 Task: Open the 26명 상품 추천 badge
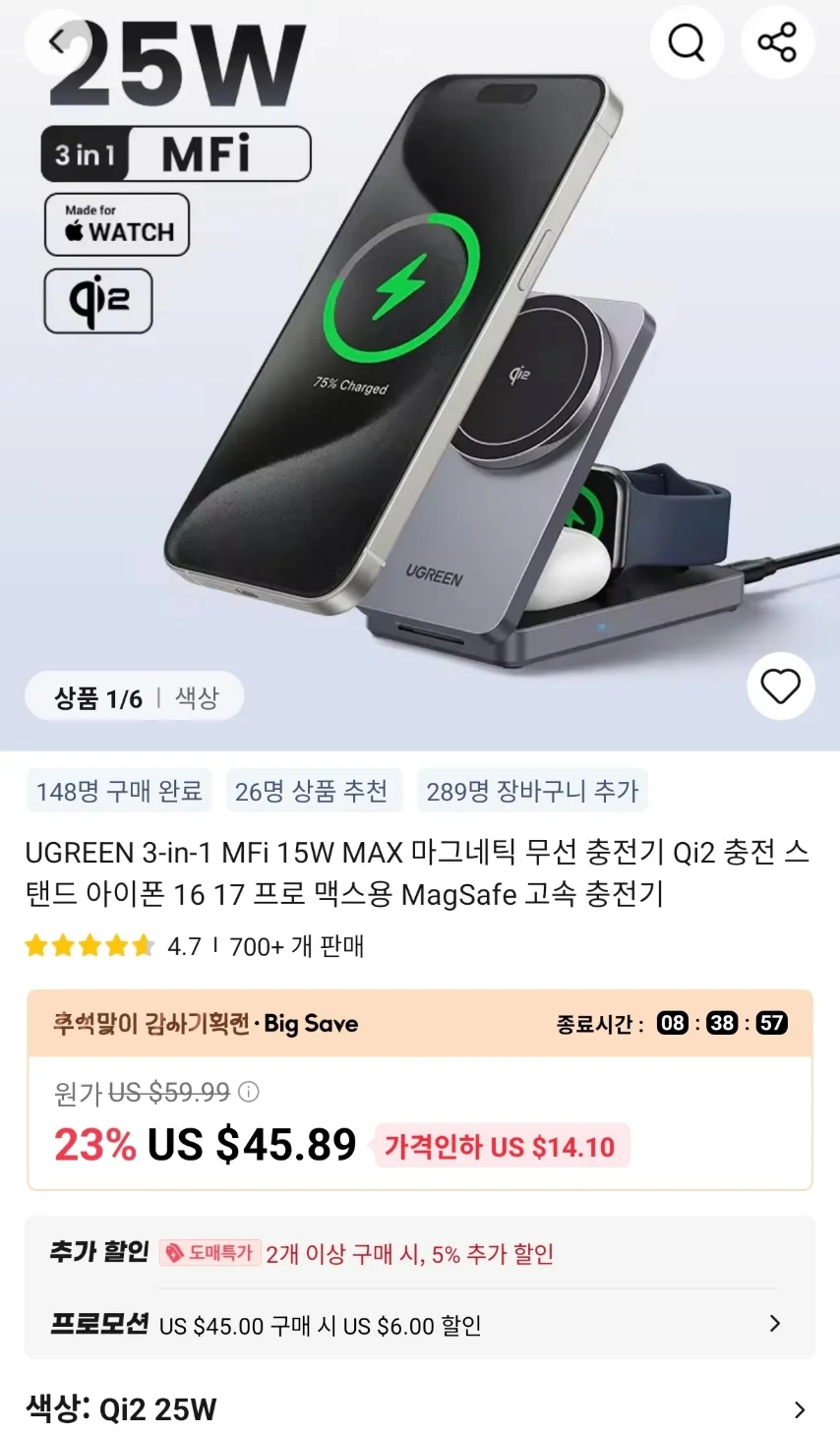(x=314, y=790)
